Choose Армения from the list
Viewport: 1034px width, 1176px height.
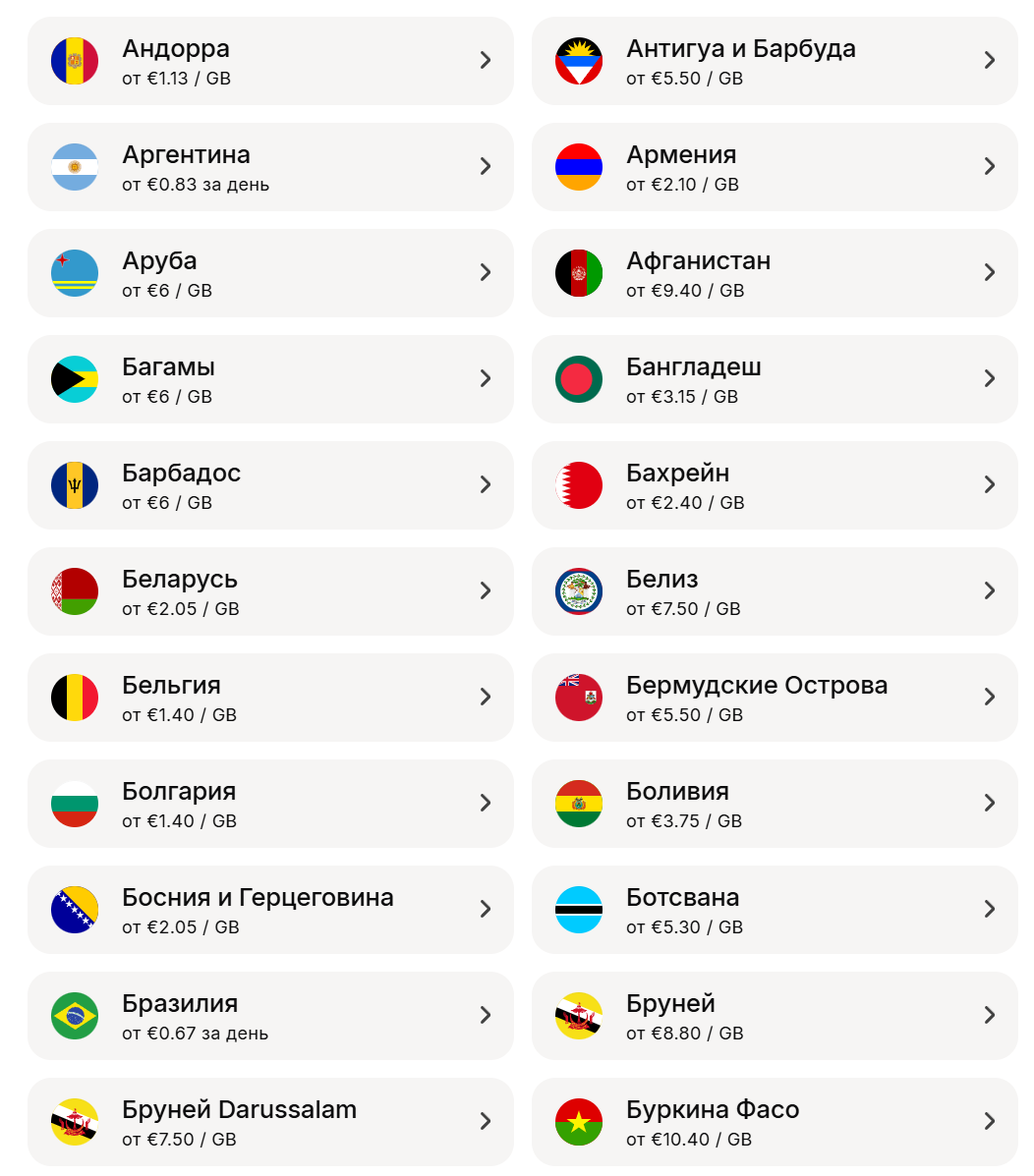point(775,167)
